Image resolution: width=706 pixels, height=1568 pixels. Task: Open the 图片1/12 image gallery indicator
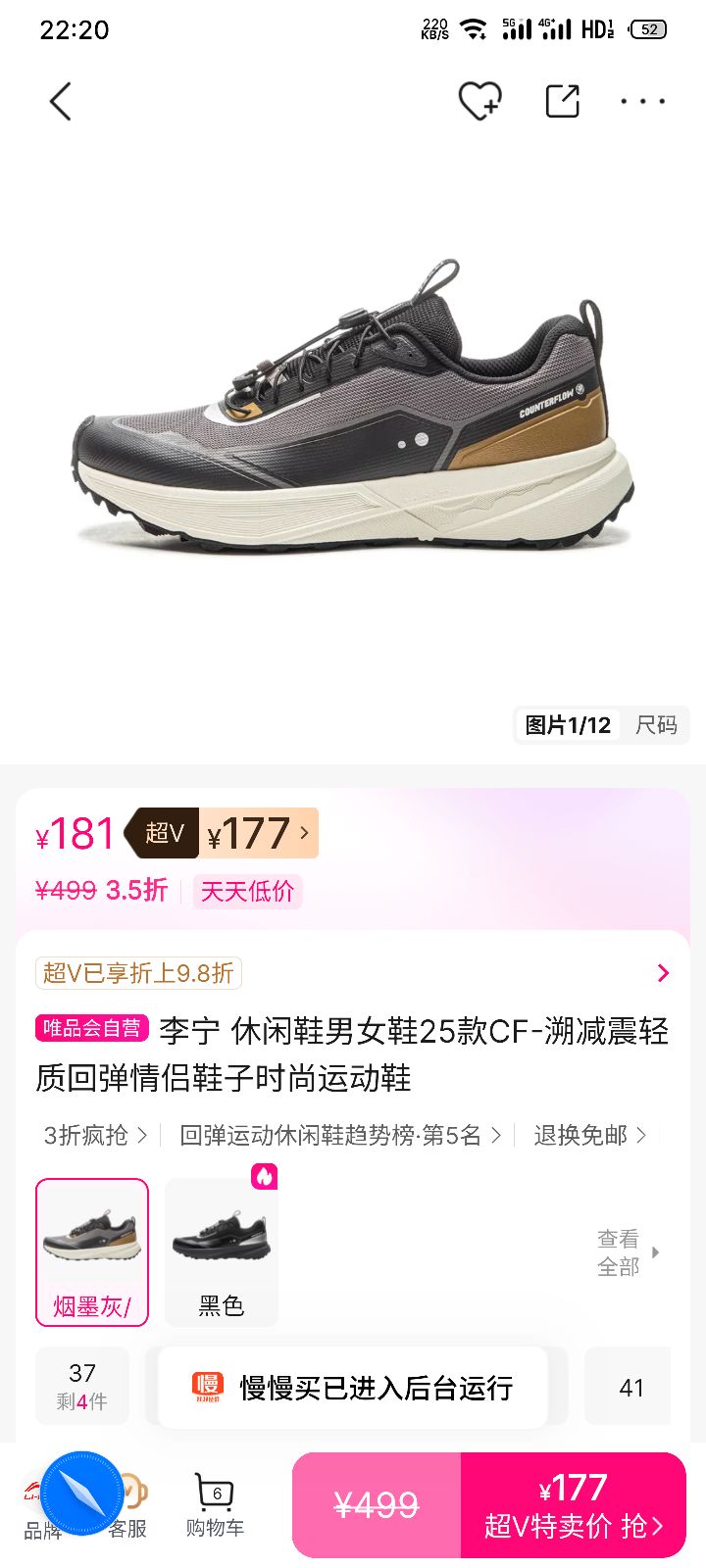point(568,725)
